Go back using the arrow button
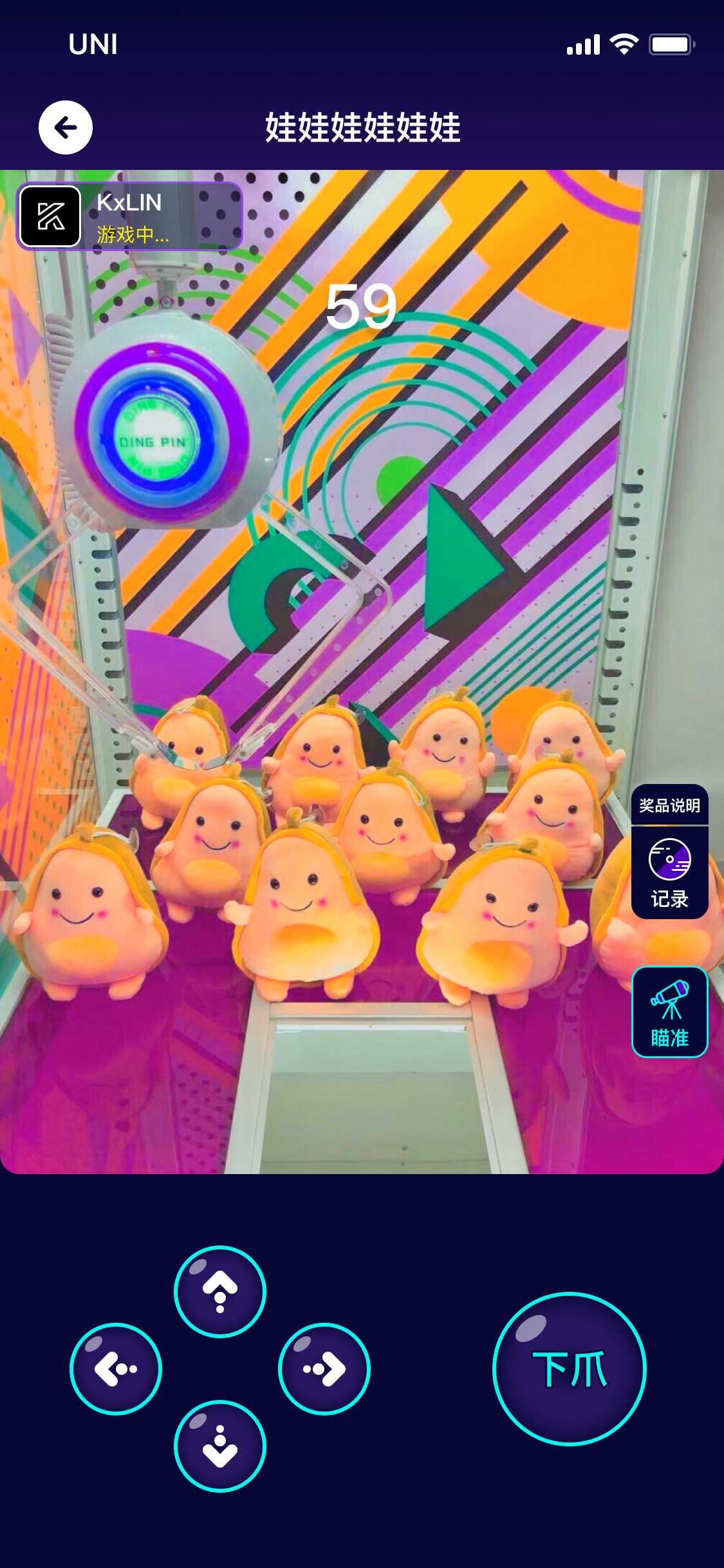The height and width of the screenshot is (1568, 724). pos(66,127)
